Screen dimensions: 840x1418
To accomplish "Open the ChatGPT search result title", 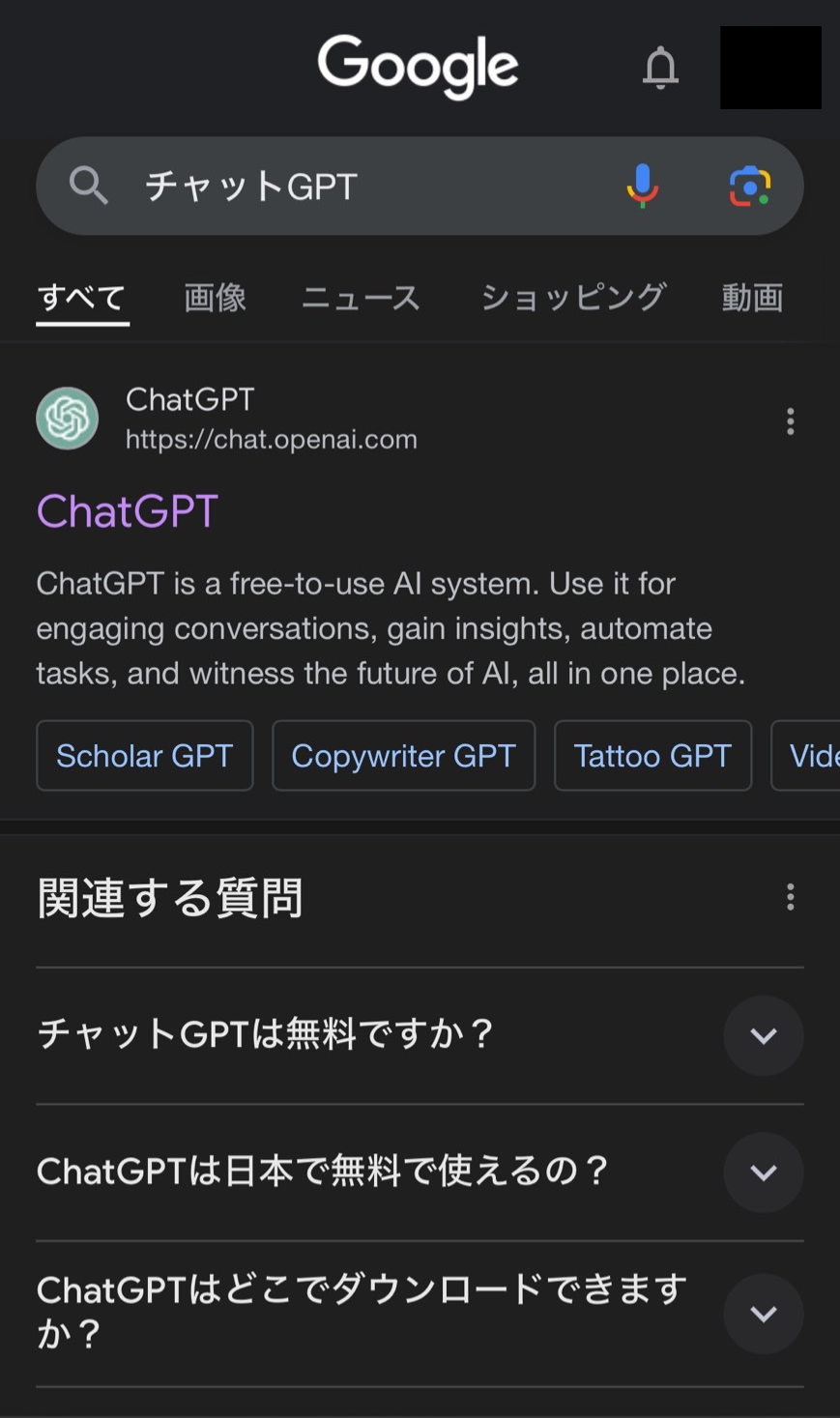I will pos(128,510).
